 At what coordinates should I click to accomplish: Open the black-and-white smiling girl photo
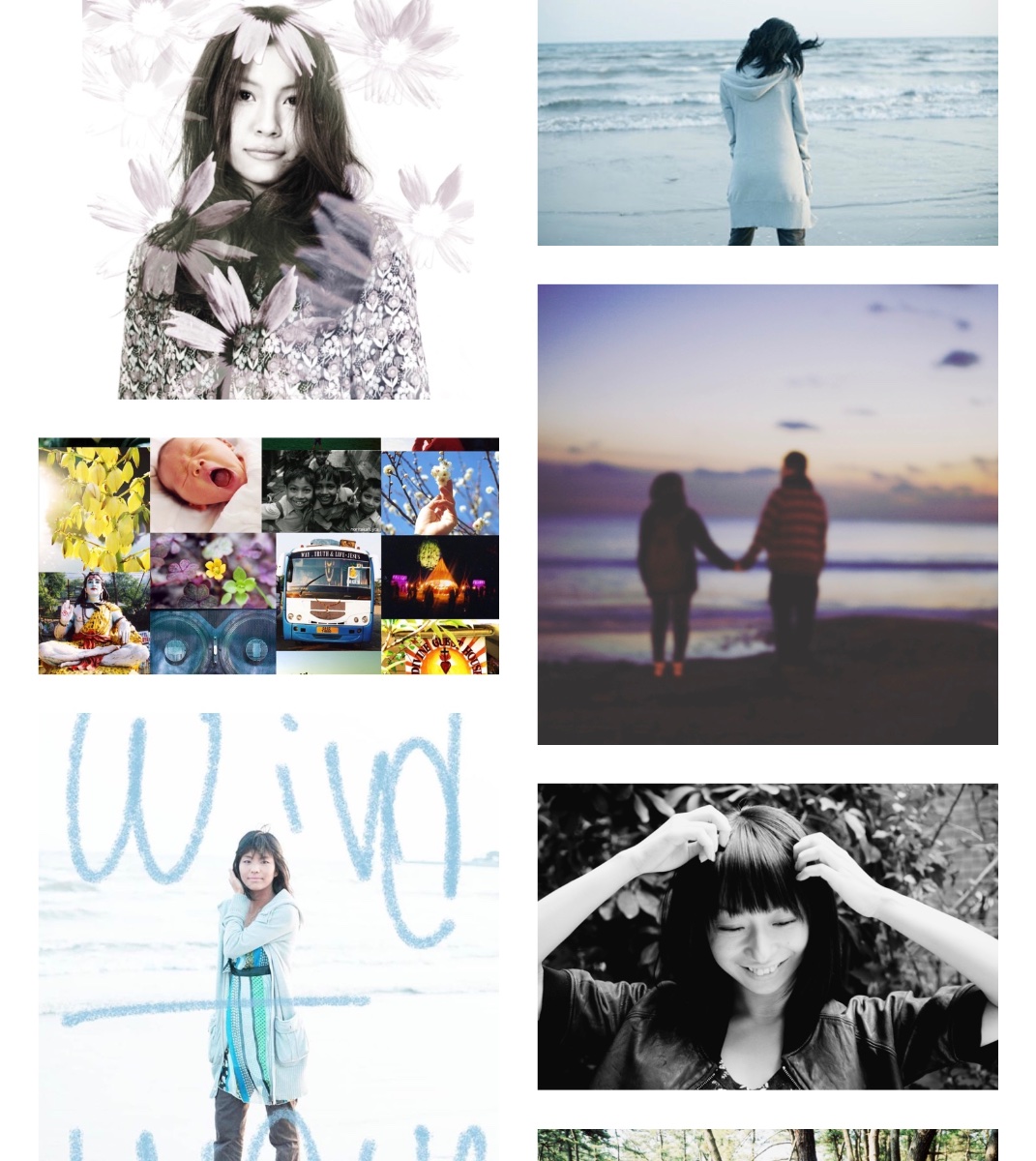pos(767,936)
